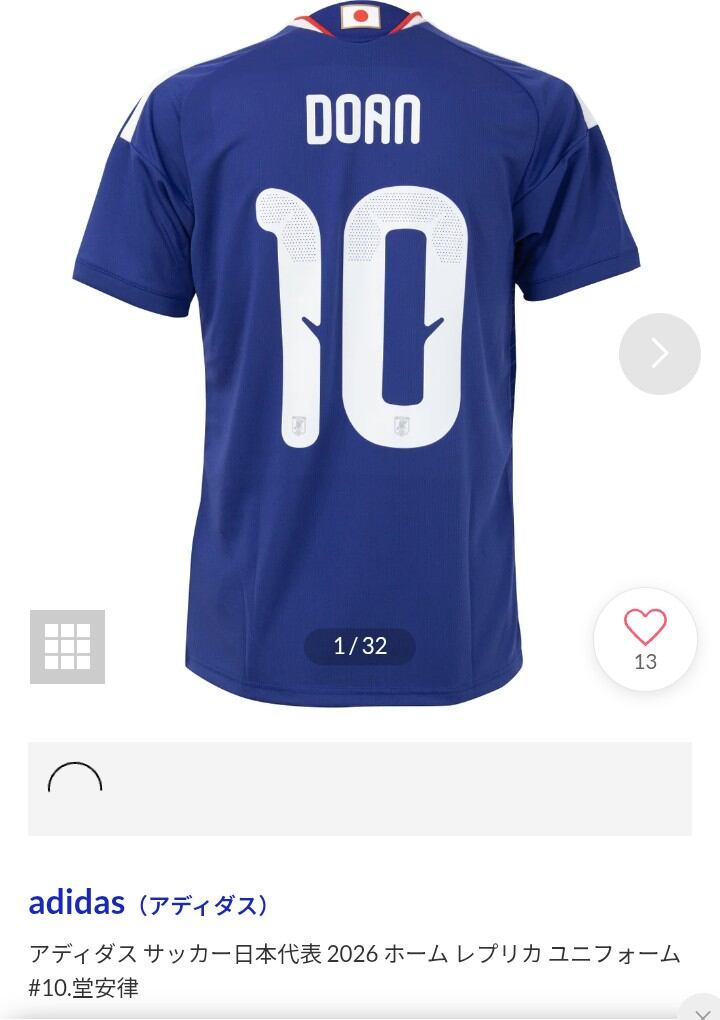Close the bottom overlay with the X
Screen dimensions: 720x1020
tap(702, 1012)
